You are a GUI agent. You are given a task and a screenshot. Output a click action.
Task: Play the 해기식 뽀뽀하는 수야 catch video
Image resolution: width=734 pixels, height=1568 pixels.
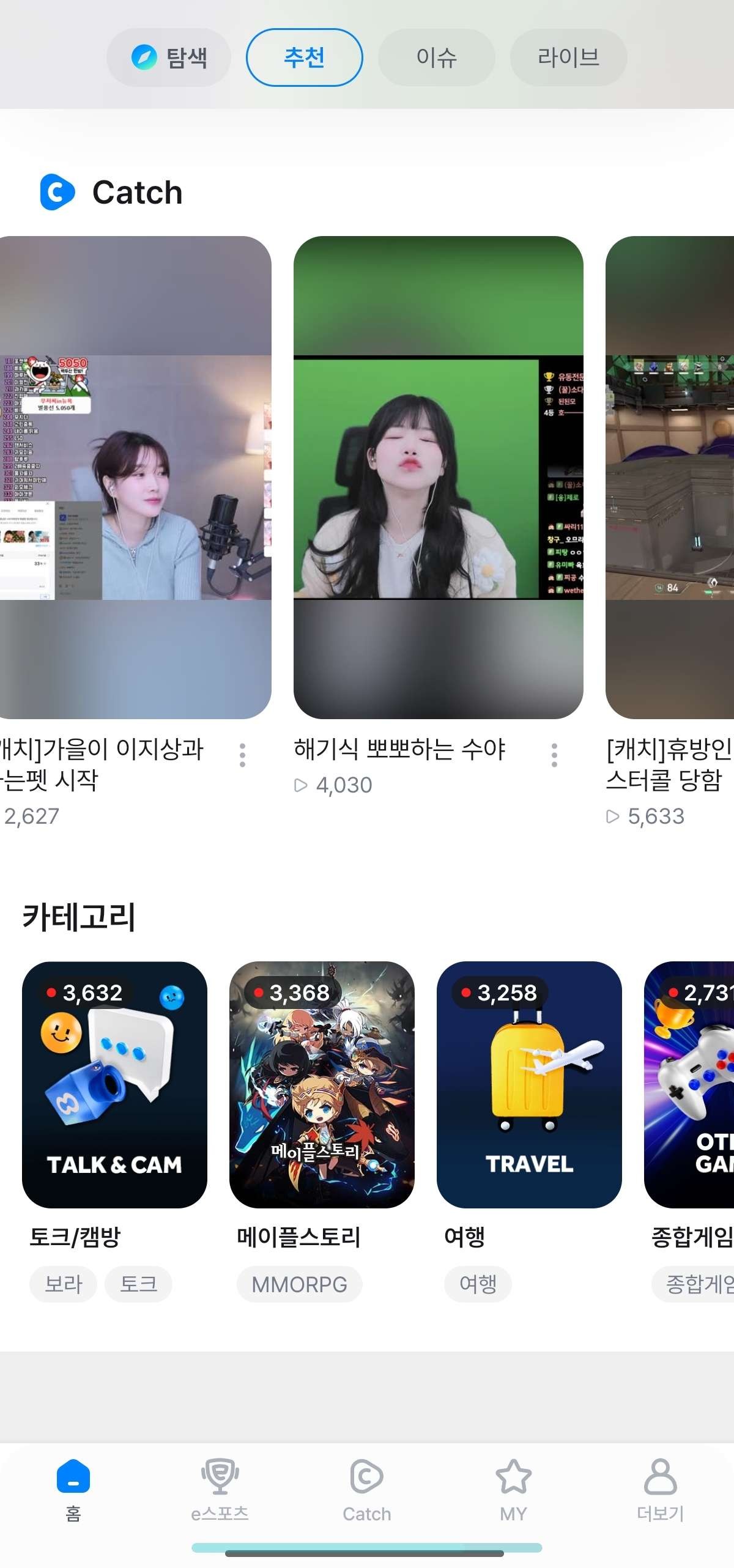438,477
